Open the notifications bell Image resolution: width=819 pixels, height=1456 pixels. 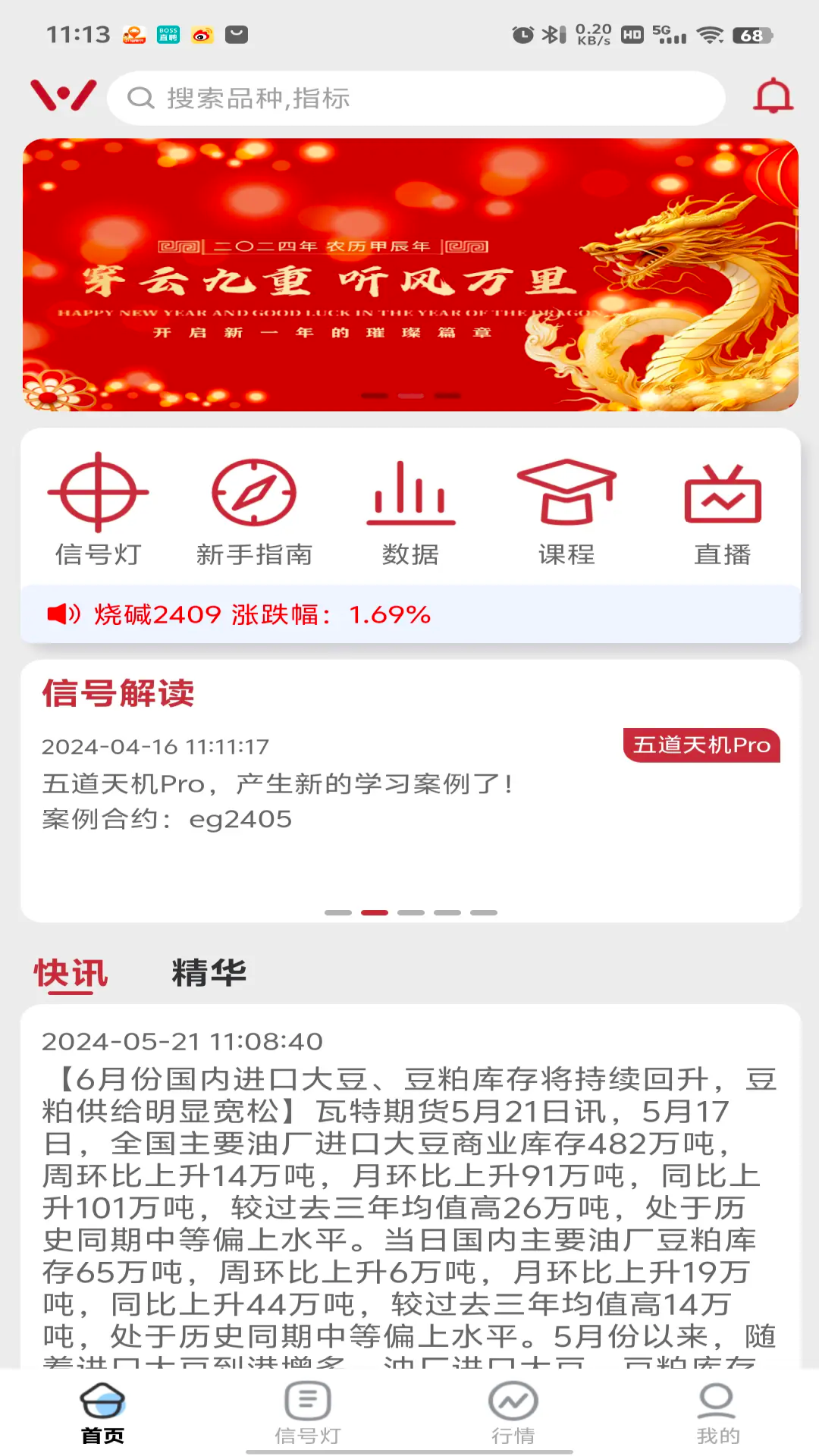(773, 96)
